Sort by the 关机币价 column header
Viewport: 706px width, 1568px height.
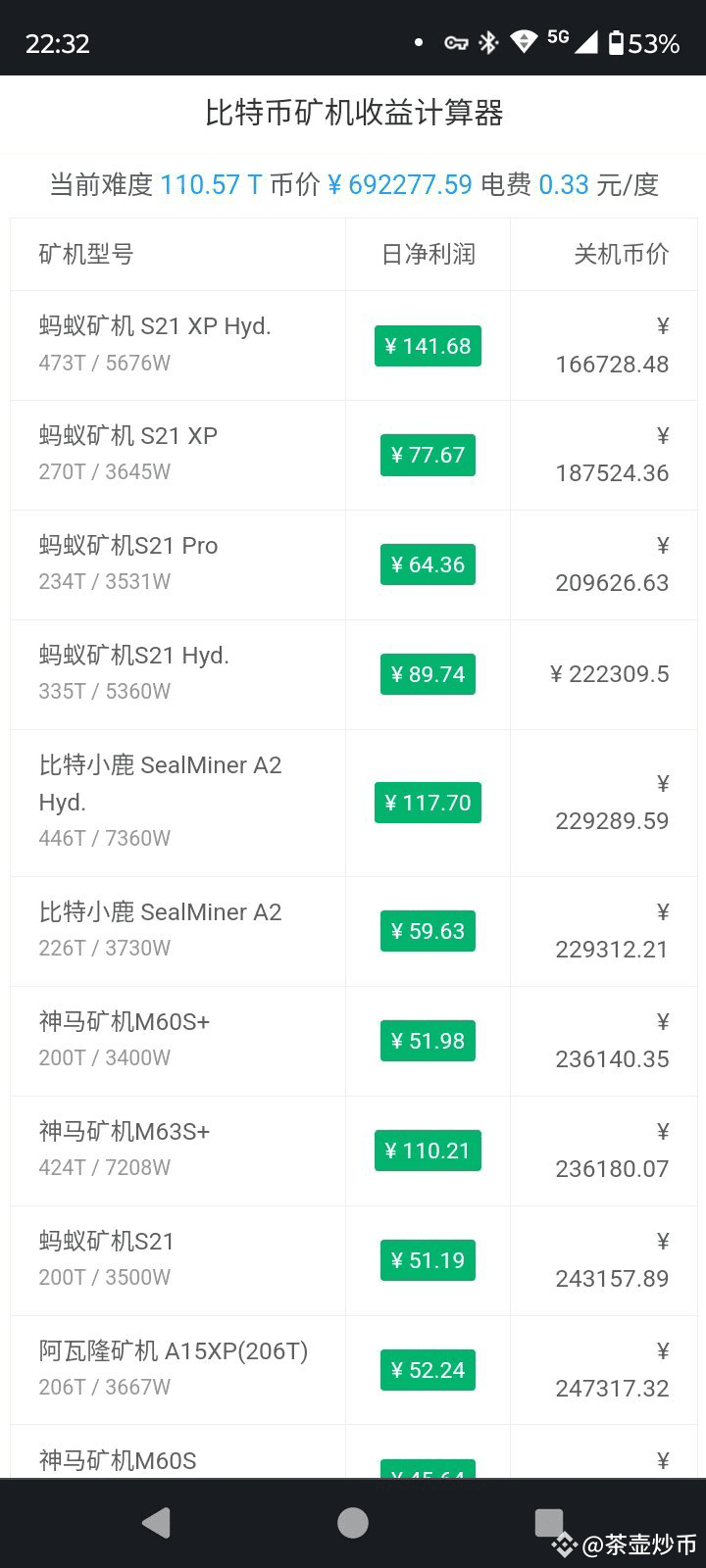(622, 254)
